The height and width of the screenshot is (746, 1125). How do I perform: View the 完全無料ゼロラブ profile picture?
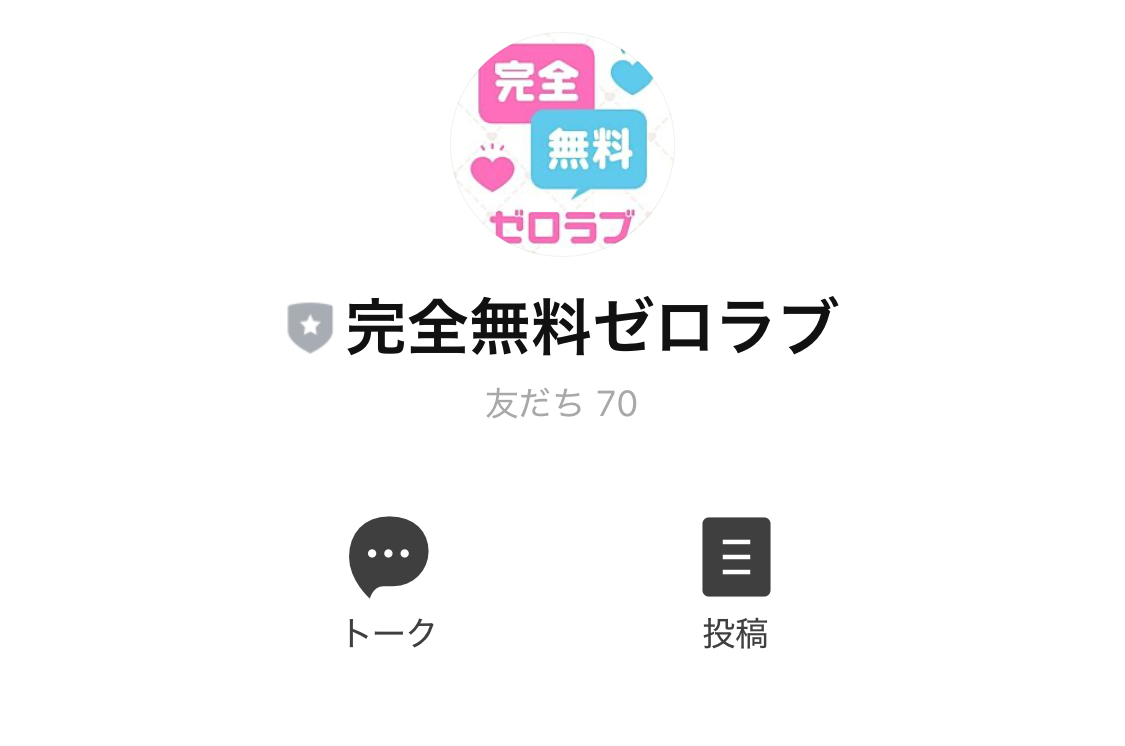pyautogui.click(x=562, y=144)
